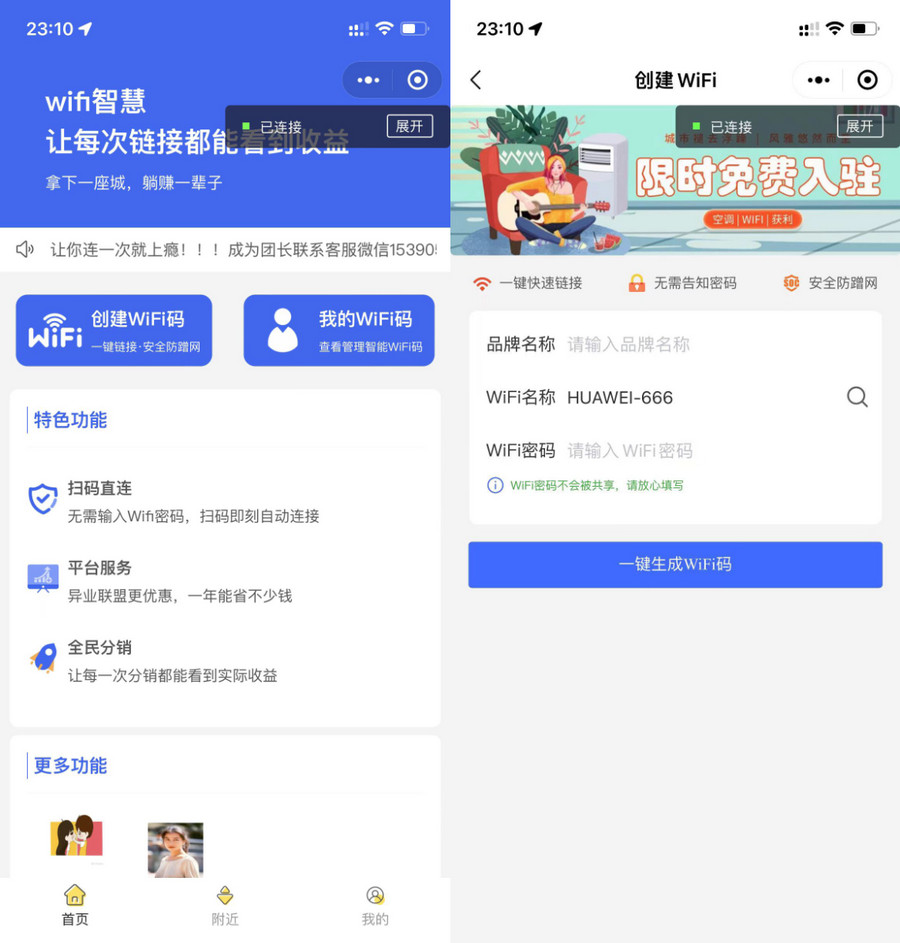Go to the 首页 tab
Image resolution: width=900 pixels, height=943 pixels.
coord(75,906)
